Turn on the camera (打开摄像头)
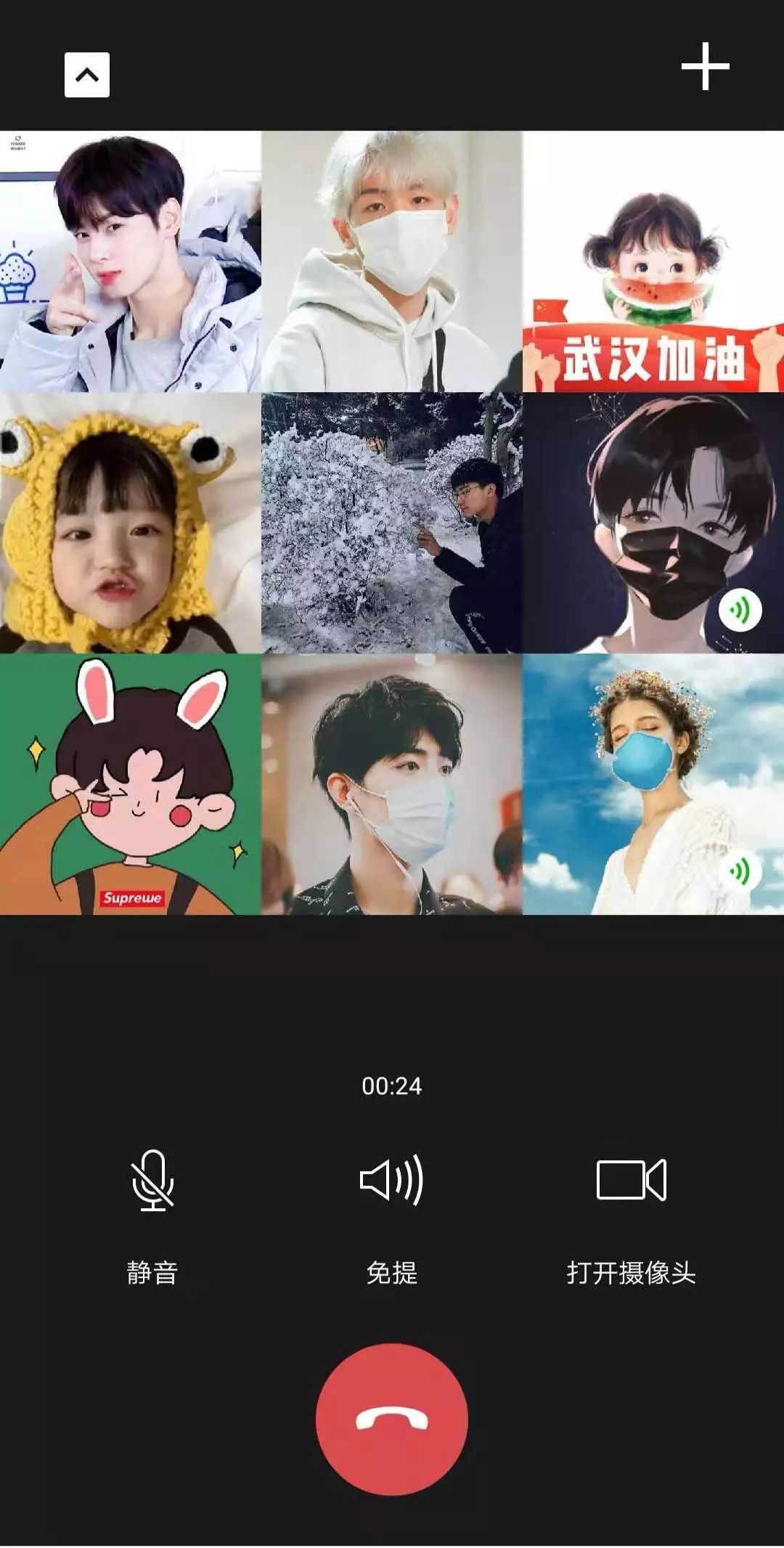Image resolution: width=784 pixels, height=1548 pixels. [x=631, y=1181]
